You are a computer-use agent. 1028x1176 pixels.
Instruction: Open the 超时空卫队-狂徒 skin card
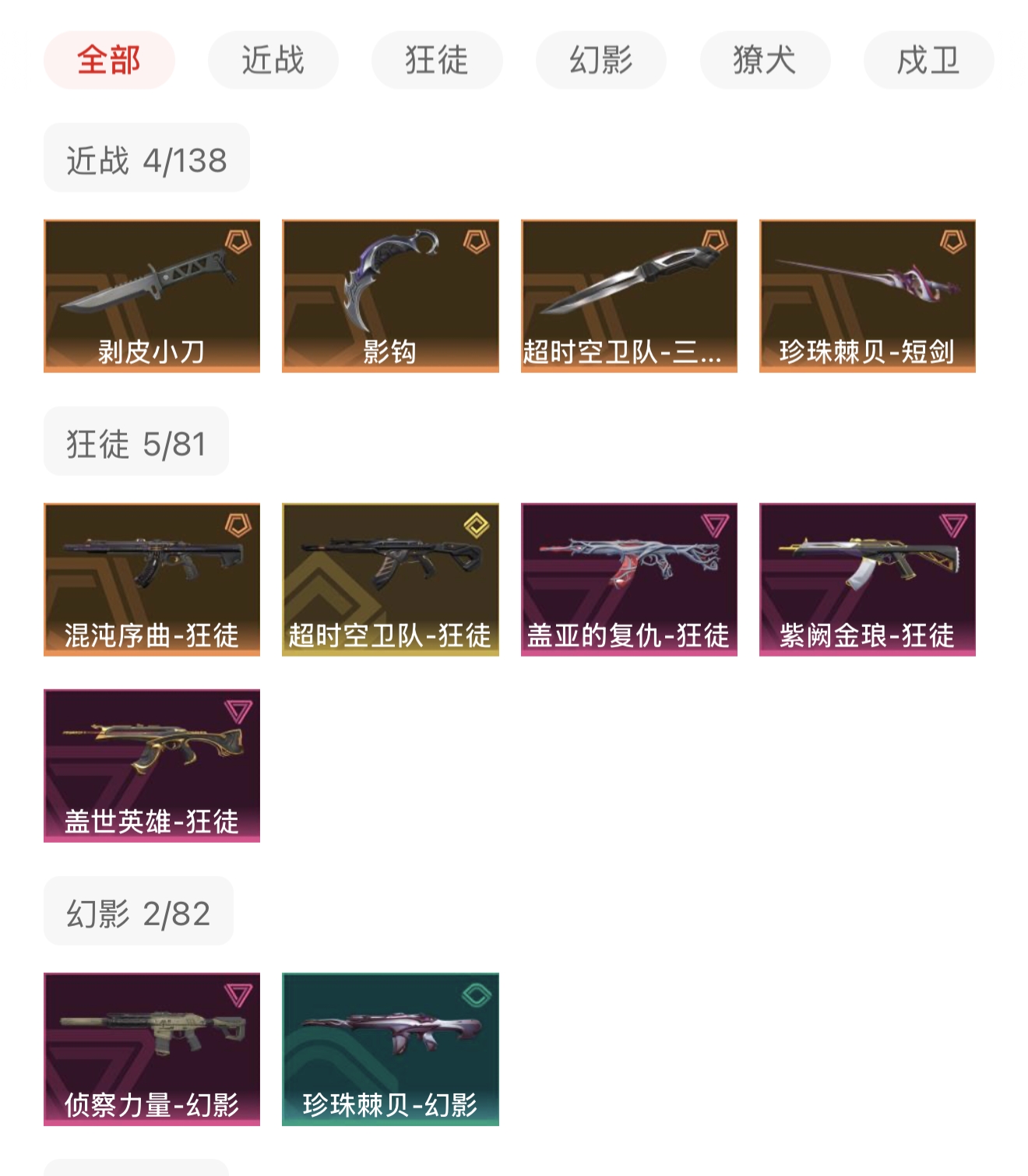coord(390,579)
